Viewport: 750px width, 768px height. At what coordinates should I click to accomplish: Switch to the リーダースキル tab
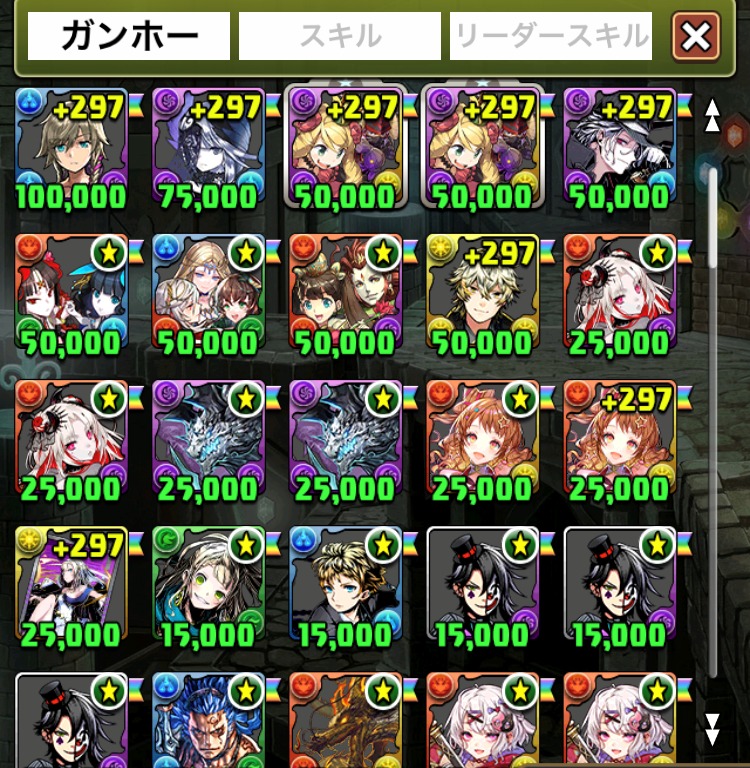point(551,37)
